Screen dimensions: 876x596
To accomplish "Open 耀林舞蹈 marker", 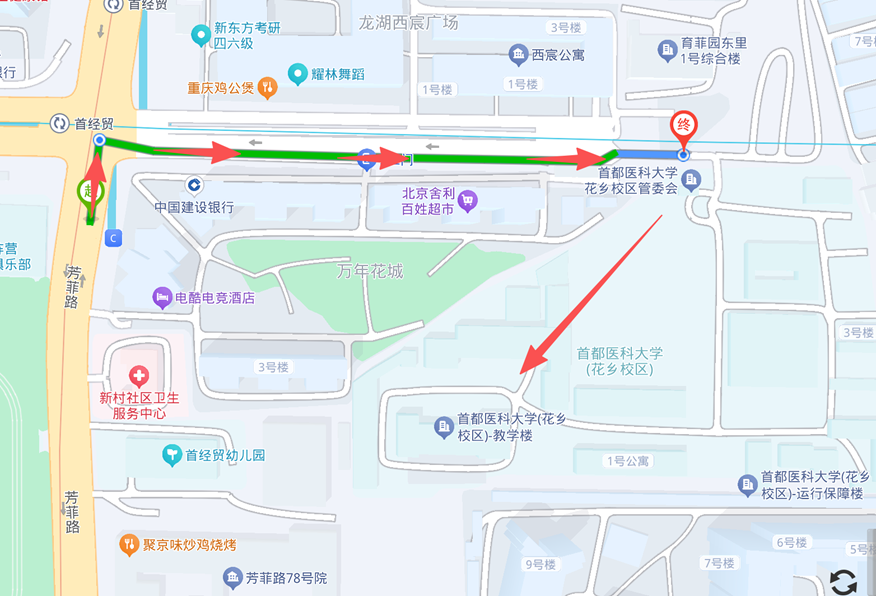I will tap(297, 73).
